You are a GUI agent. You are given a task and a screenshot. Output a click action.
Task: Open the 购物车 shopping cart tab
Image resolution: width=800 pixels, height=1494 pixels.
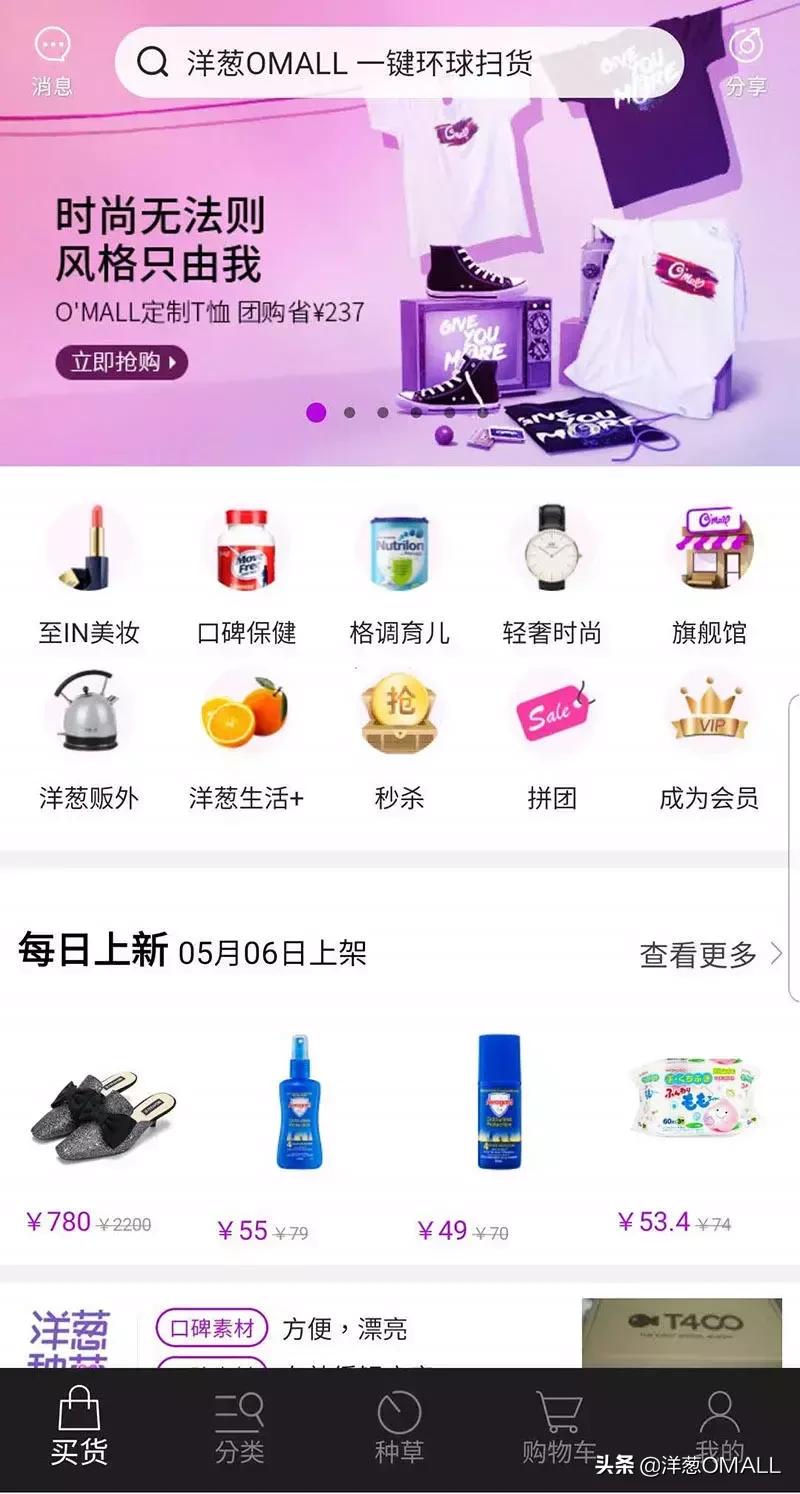click(x=561, y=1426)
